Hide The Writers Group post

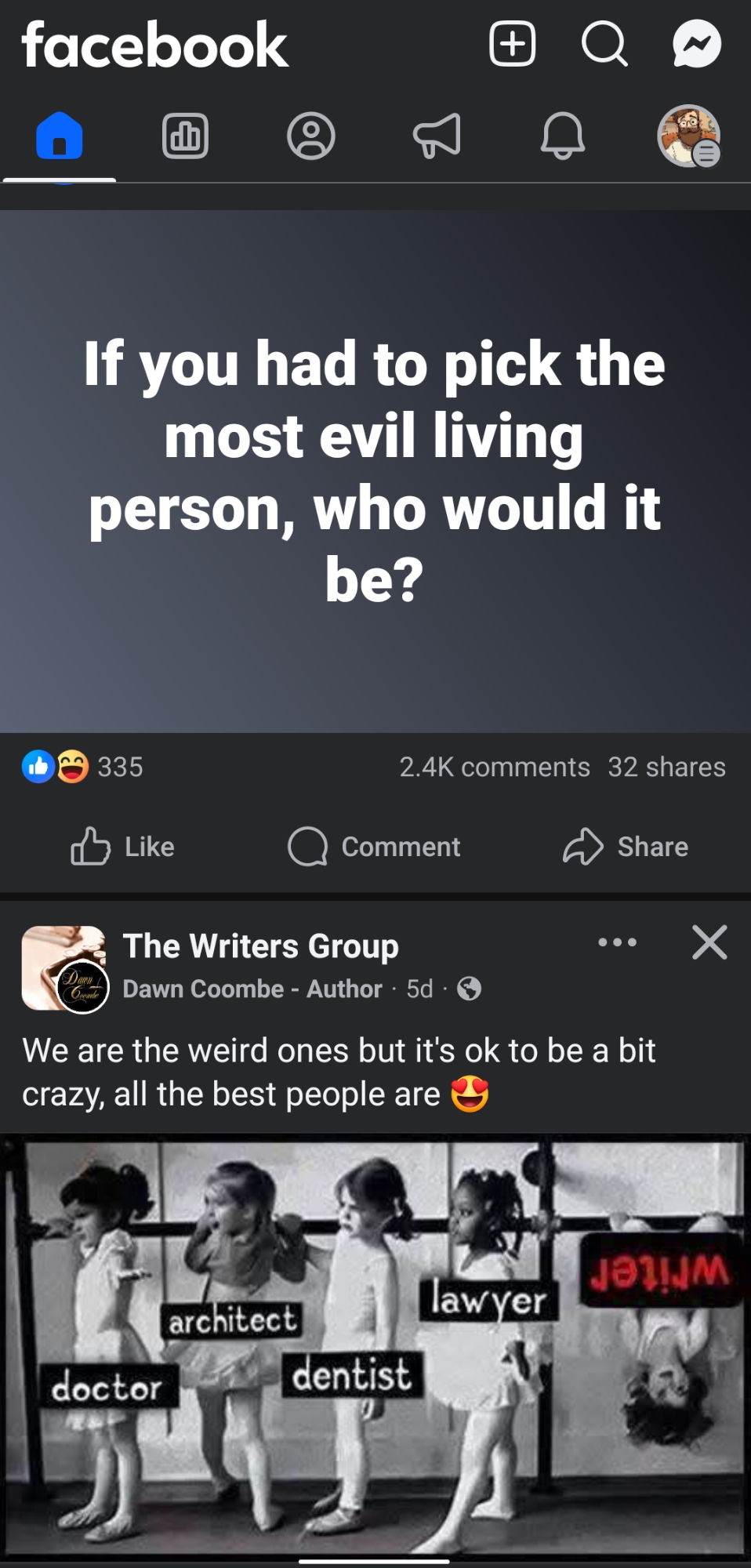709,942
